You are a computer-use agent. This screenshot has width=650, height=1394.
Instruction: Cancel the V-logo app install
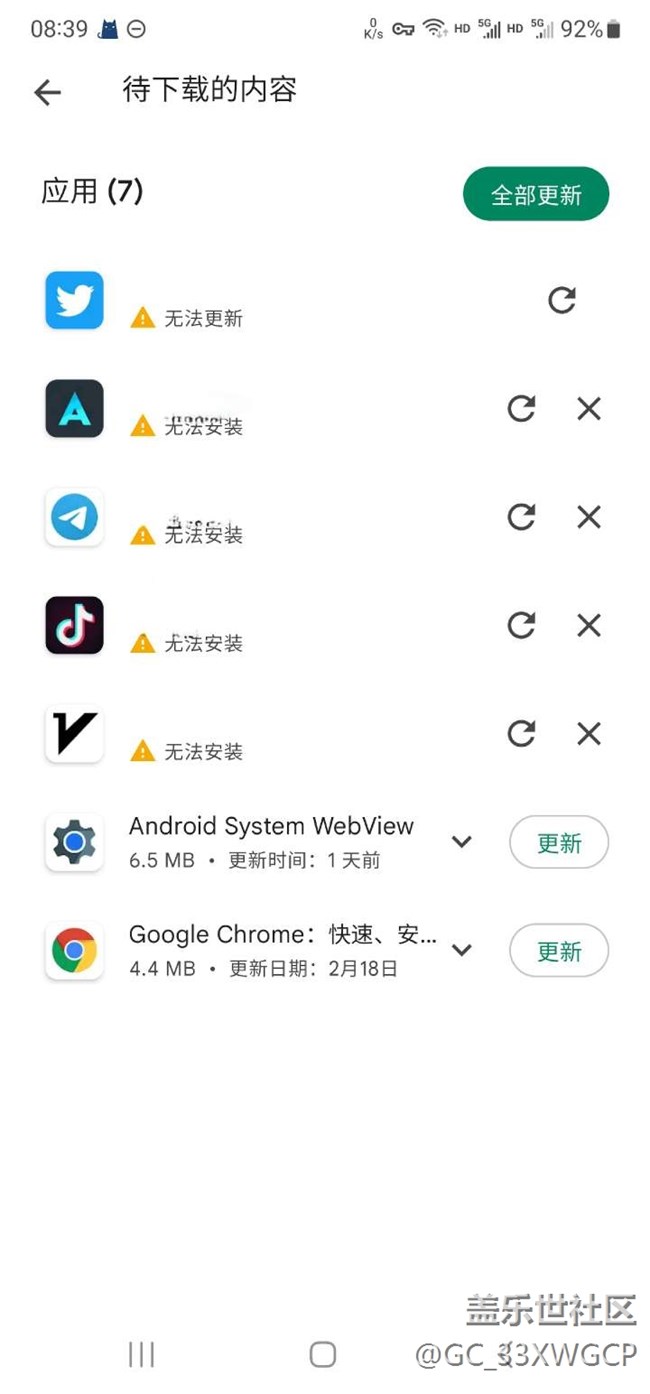[589, 734]
